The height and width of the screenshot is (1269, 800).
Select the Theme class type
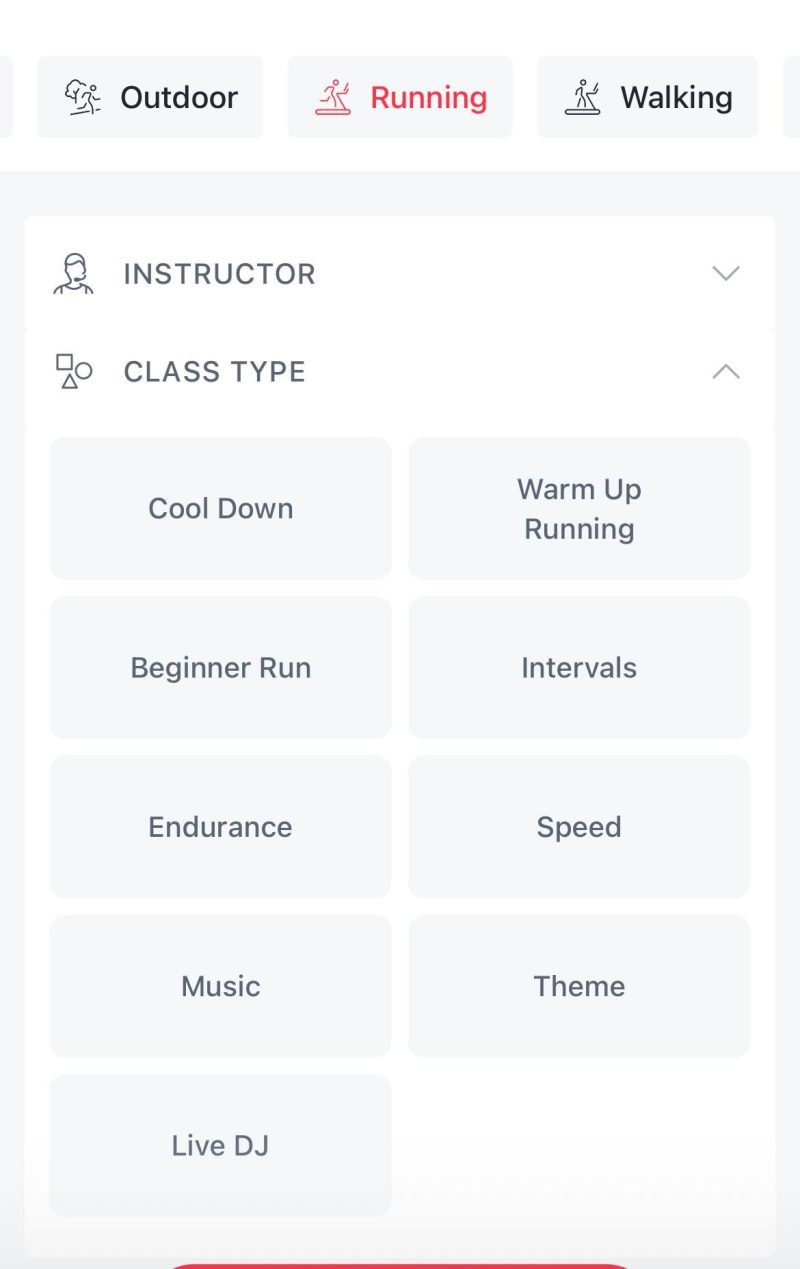tap(579, 986)
